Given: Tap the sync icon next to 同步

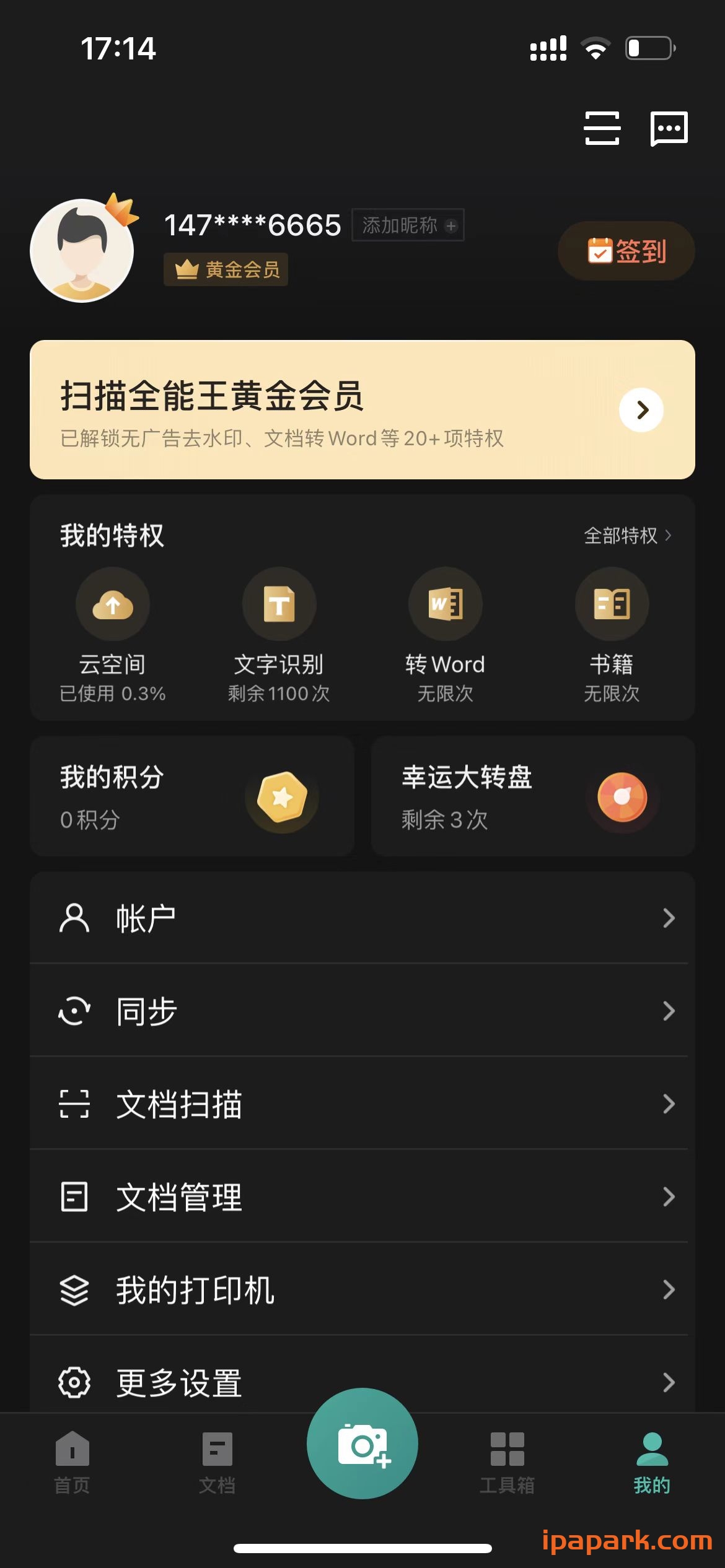Looking at the screenshot, I should [74, 1011].
